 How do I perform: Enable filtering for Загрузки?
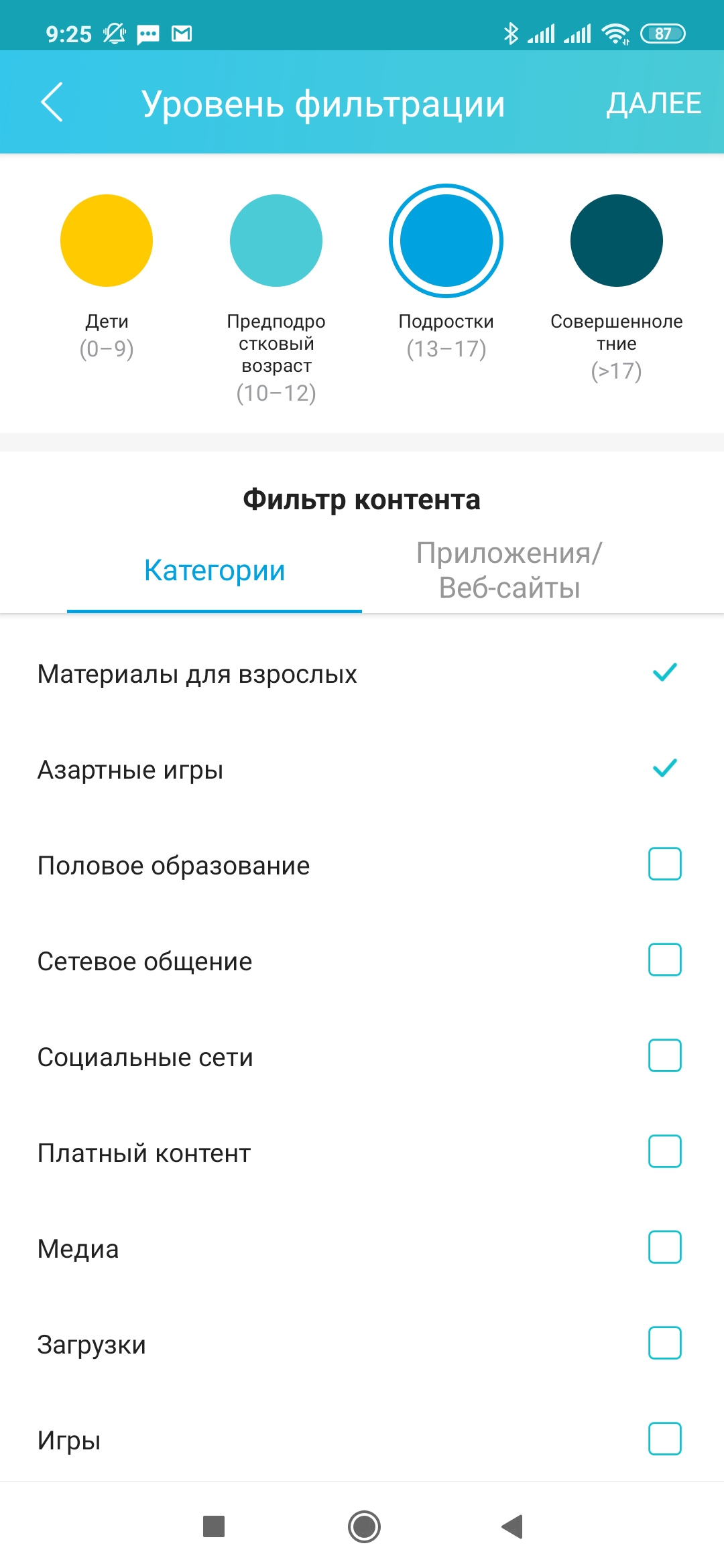[x=664, y=1344]
